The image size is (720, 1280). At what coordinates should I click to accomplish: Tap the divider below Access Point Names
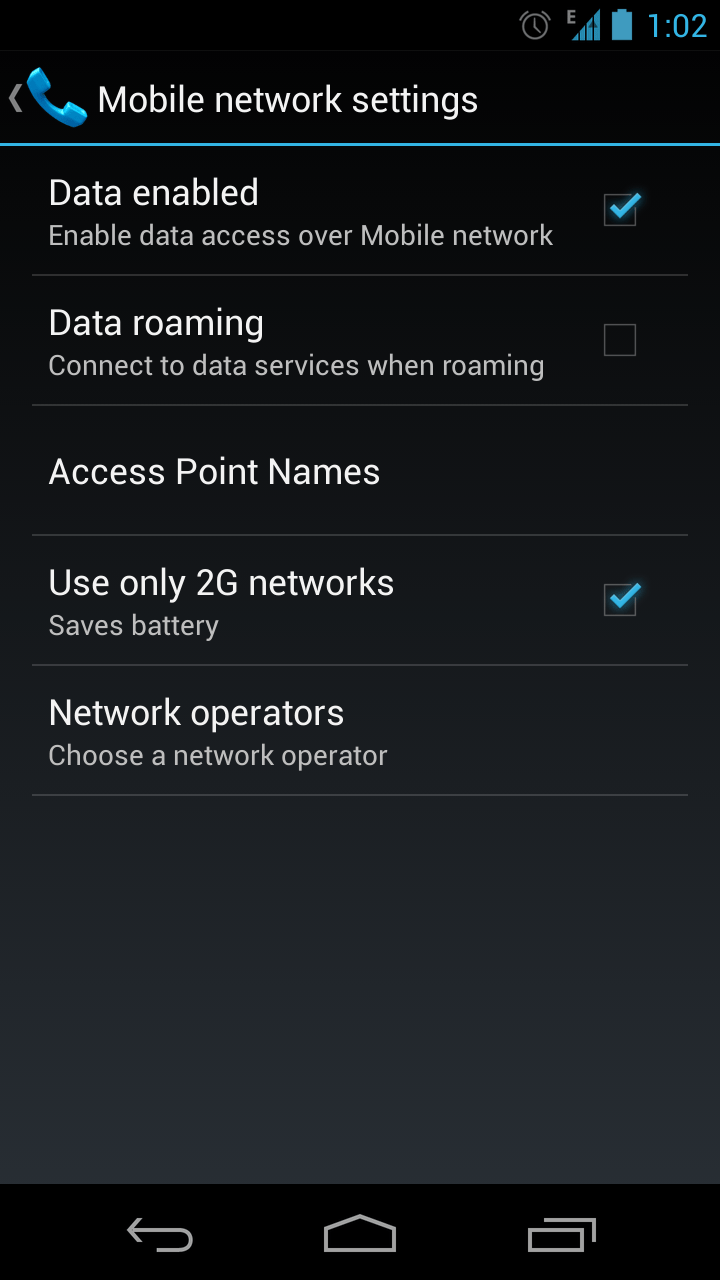[360, 534]
